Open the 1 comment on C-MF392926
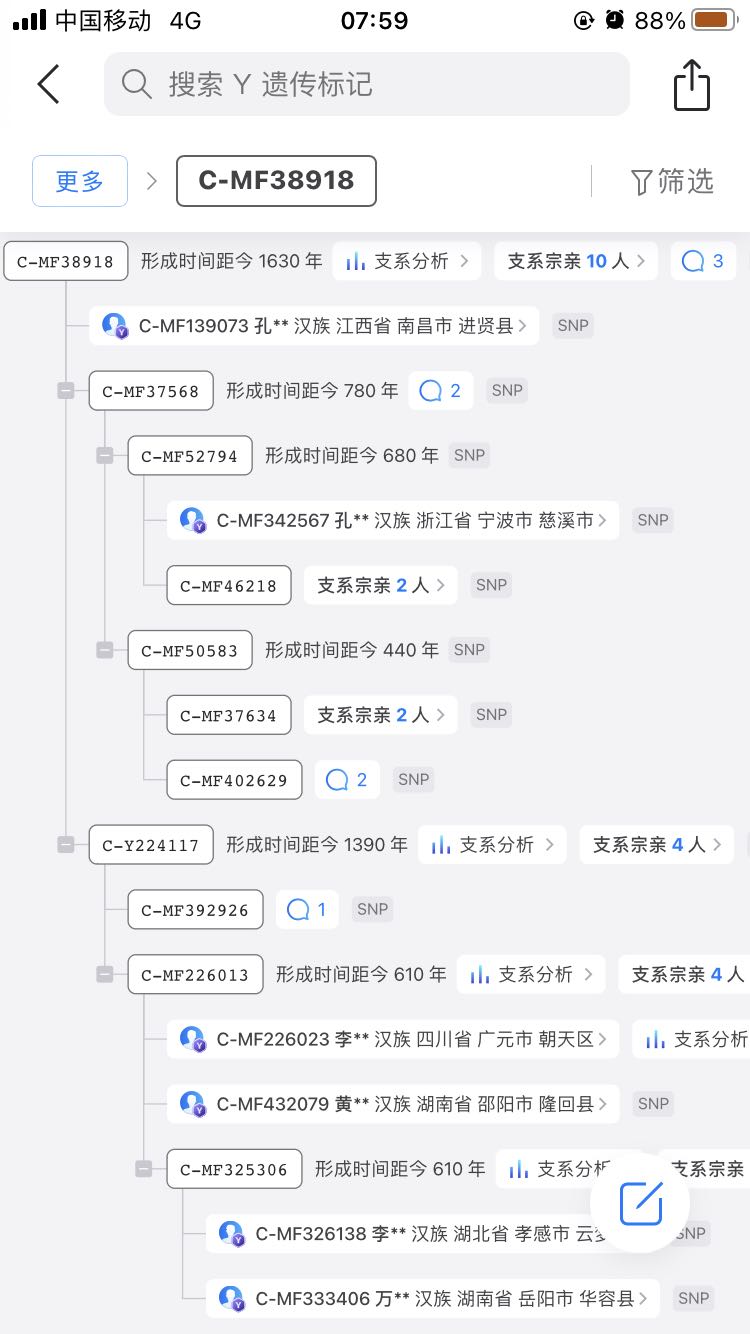750x1334 pixels. pos(307,910)
